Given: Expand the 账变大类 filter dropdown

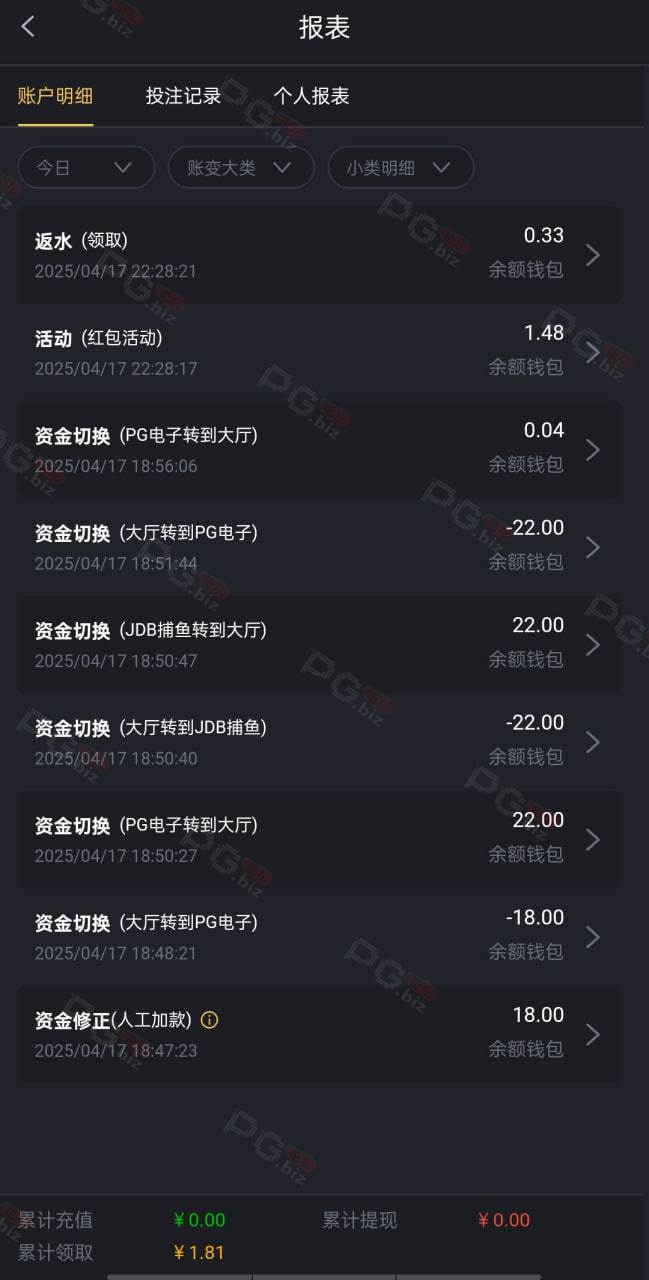Looking at the screenshot, I should pyautogui.click(x=241, y=167).
